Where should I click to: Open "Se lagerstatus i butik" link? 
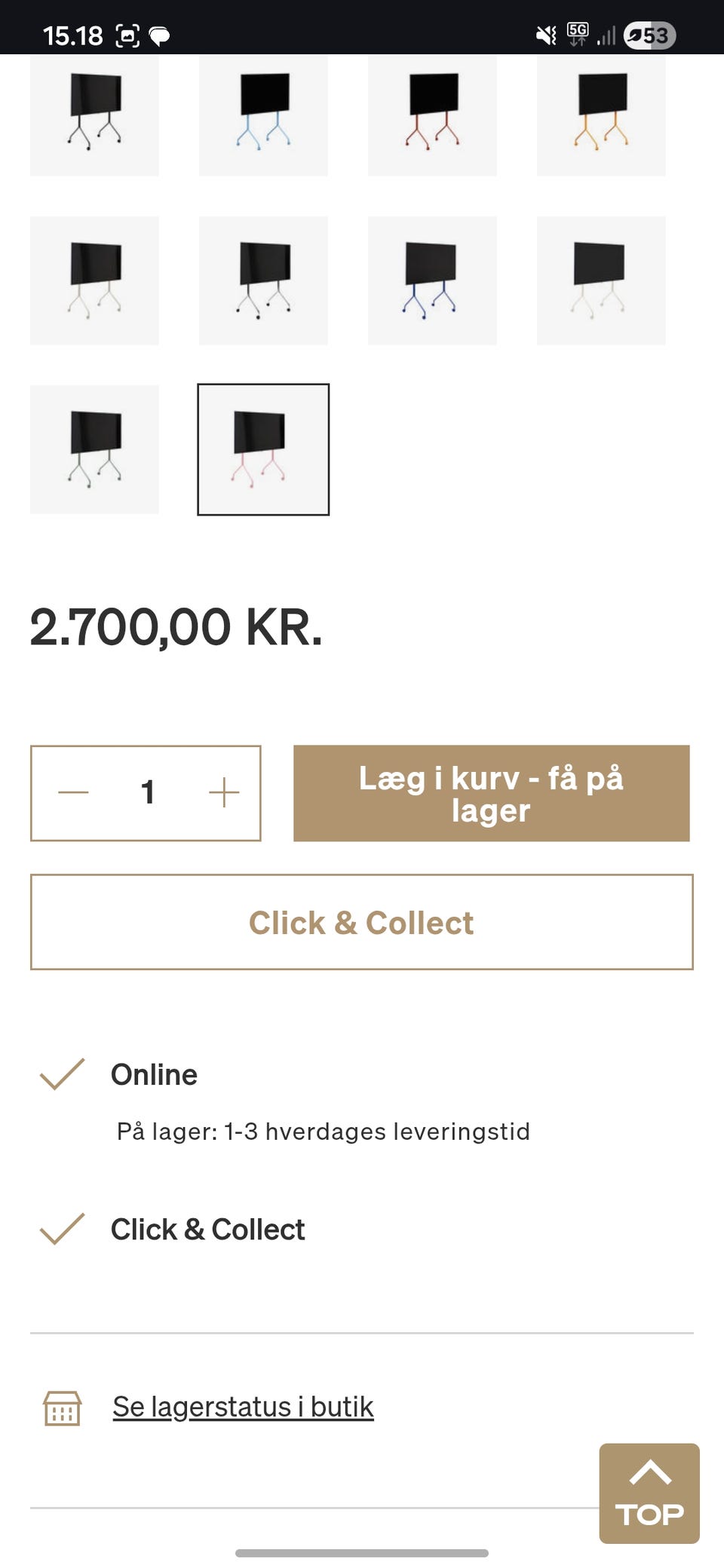coord(243,1407)
